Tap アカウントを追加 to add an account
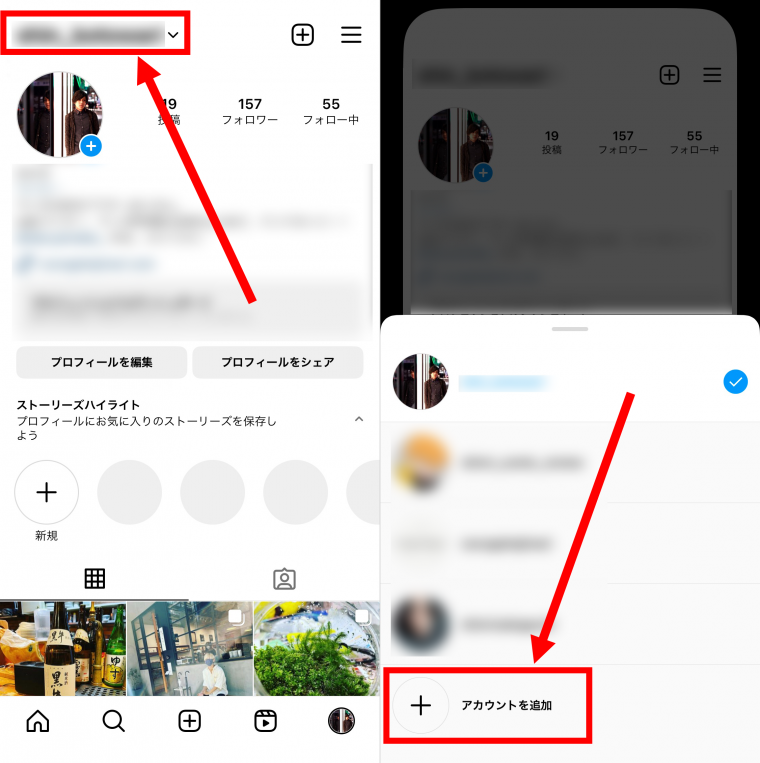Image resolution: width=760 pixels, height=763 pixels. tap(488, 705)
